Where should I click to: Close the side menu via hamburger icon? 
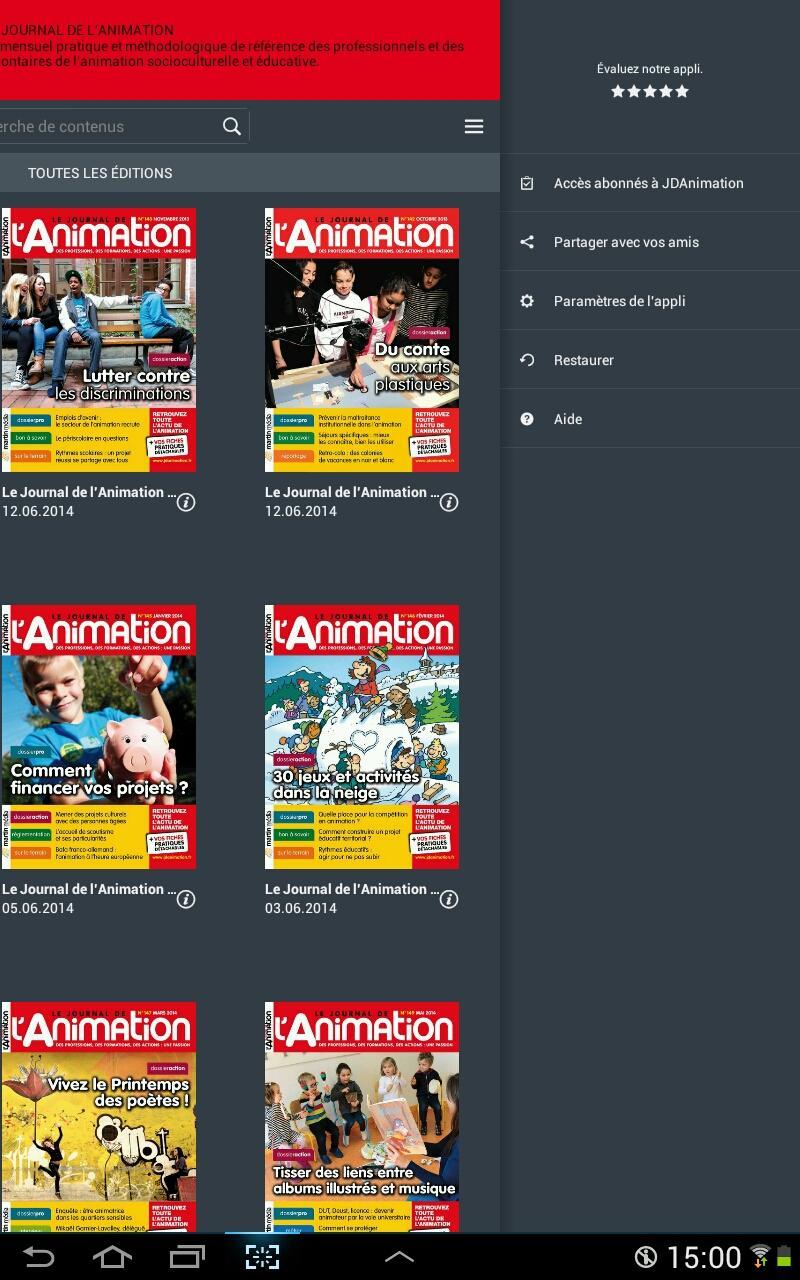point(474,126)
